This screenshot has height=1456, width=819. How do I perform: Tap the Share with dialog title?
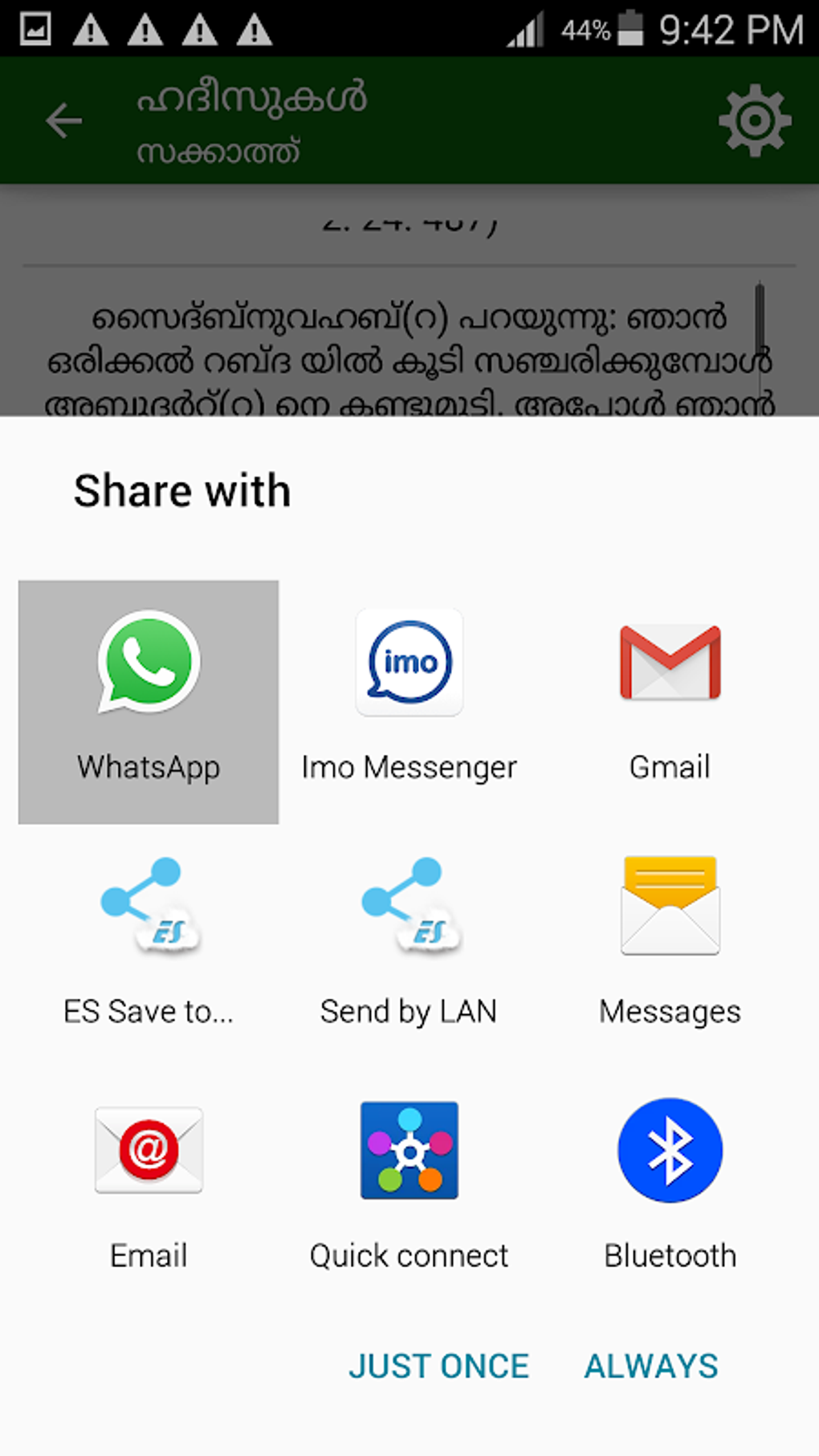pos(182,490)
